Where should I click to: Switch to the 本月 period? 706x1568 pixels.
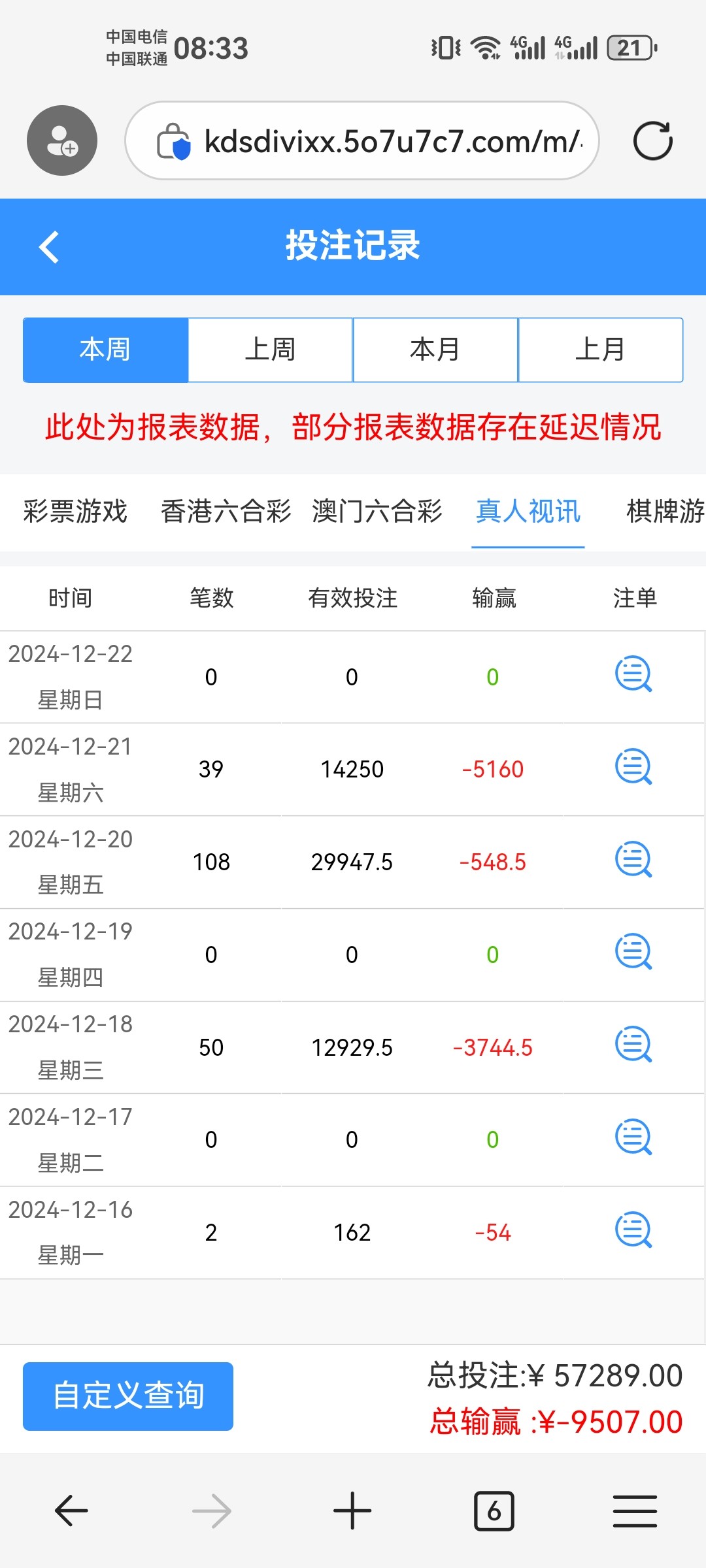435,350
